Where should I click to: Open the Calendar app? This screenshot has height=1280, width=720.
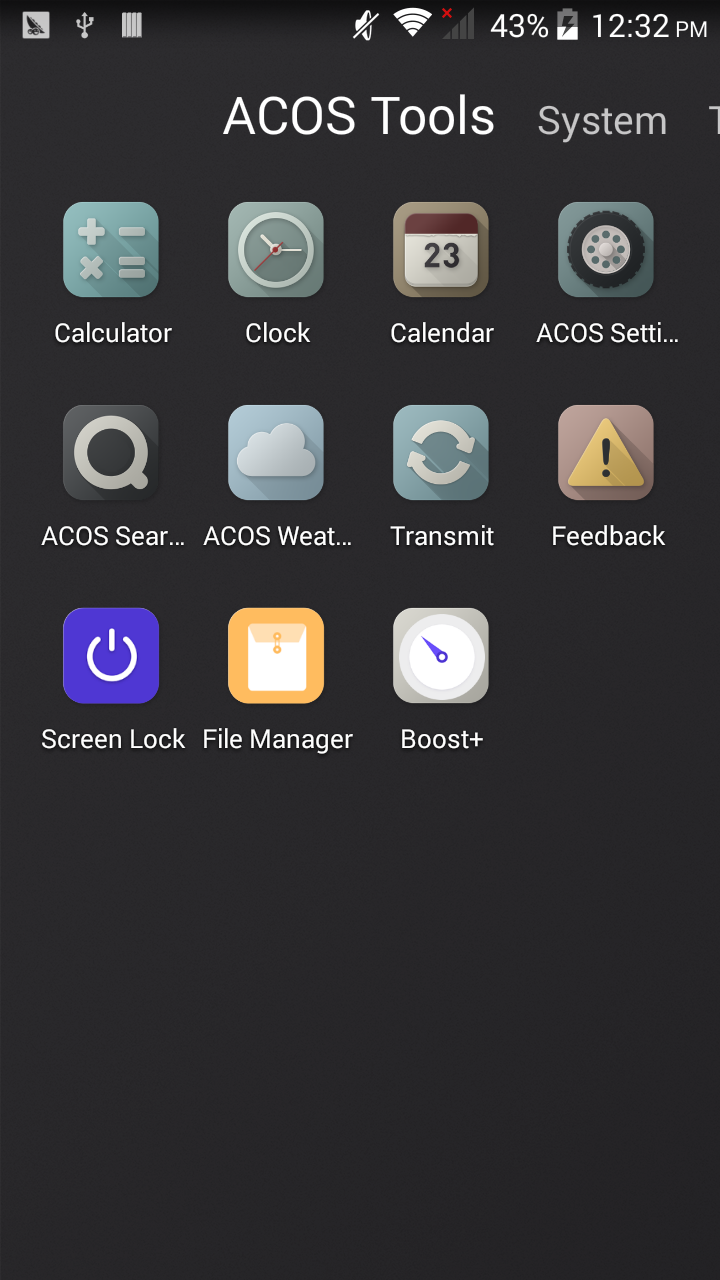[441, 250]
